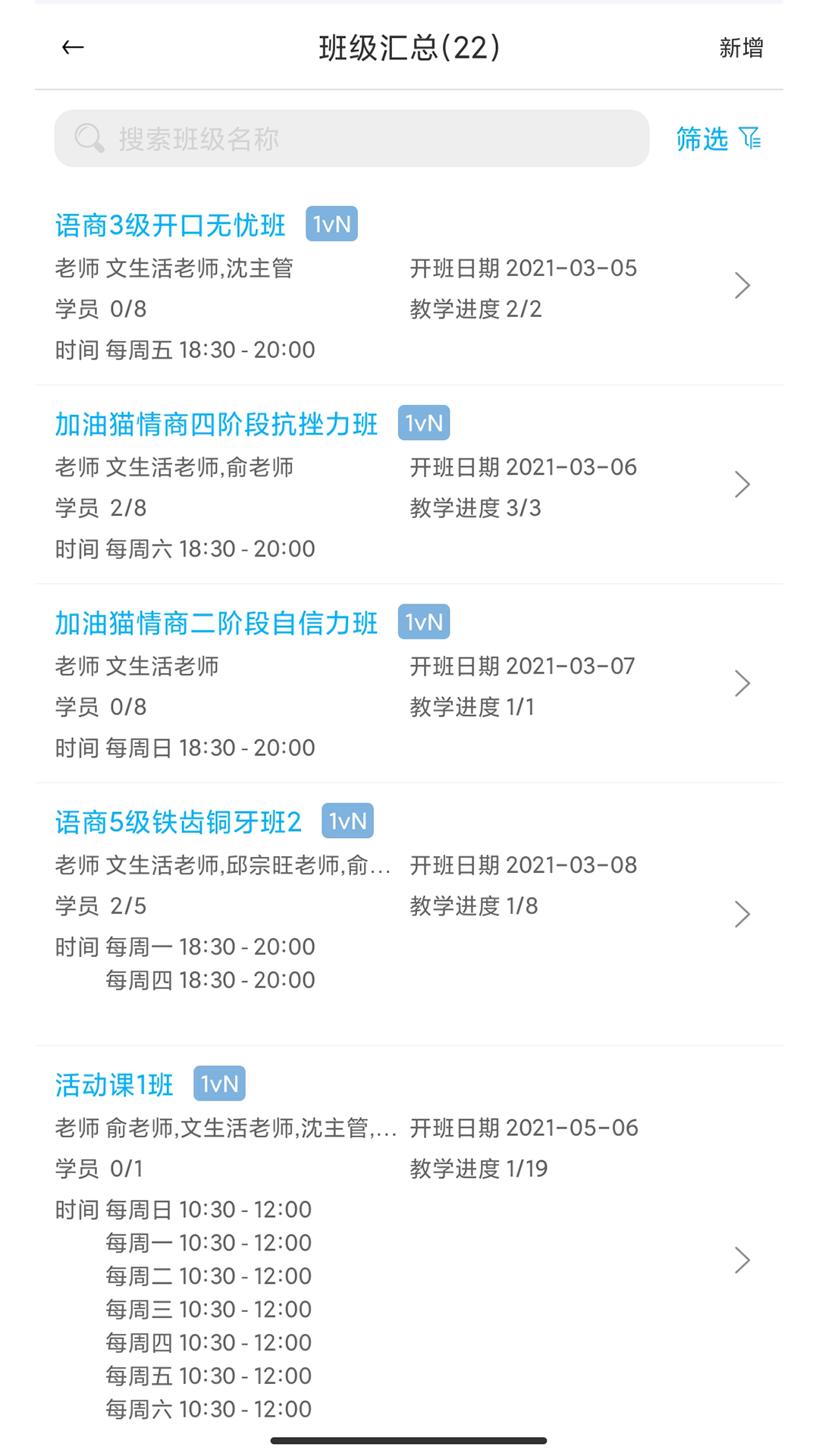Tap the back arrow to return
Viewport: 819px width, 1456px height.
tap(72, 47)
